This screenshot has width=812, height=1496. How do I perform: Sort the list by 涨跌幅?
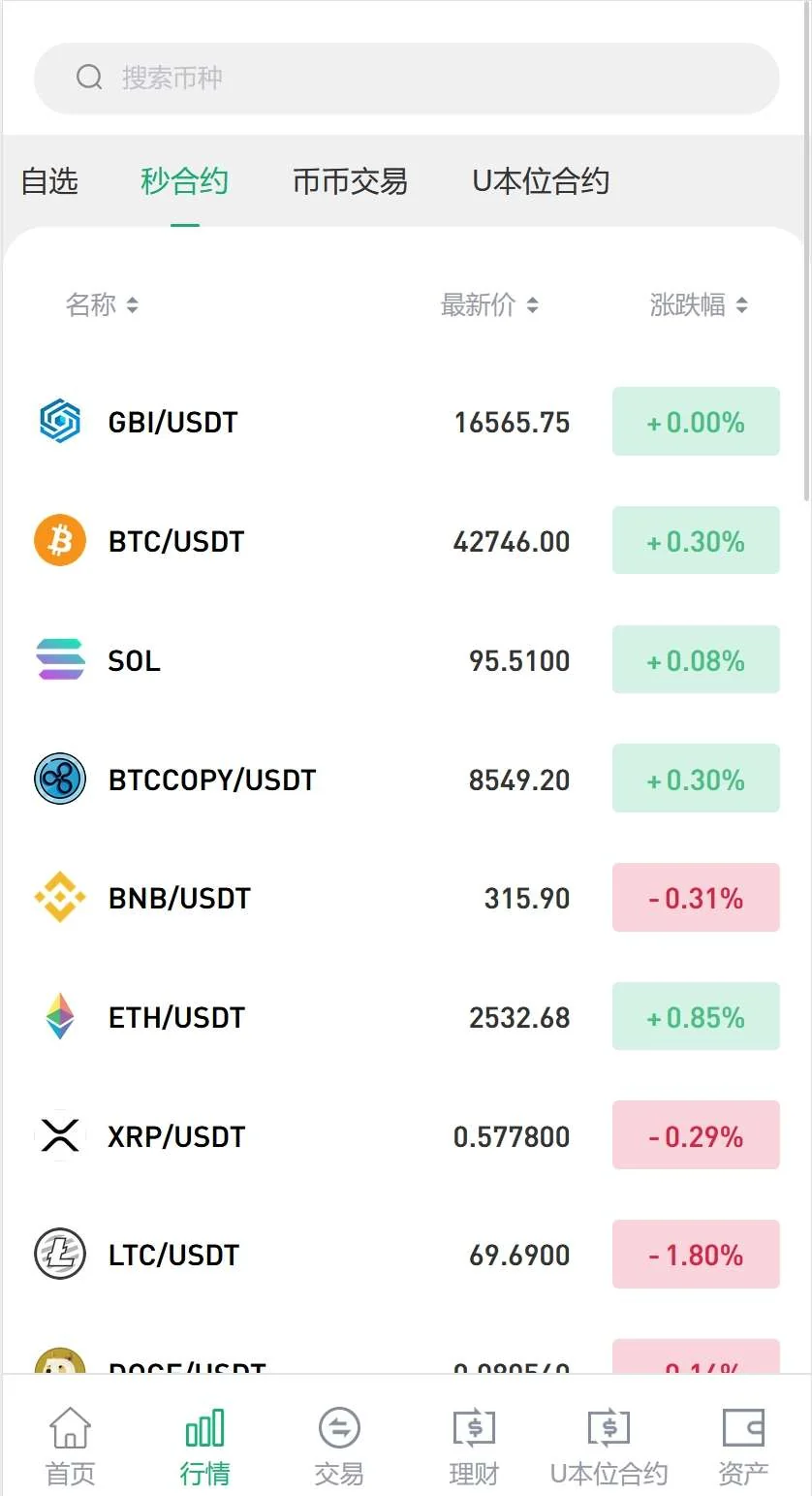(x=699, y=305)
